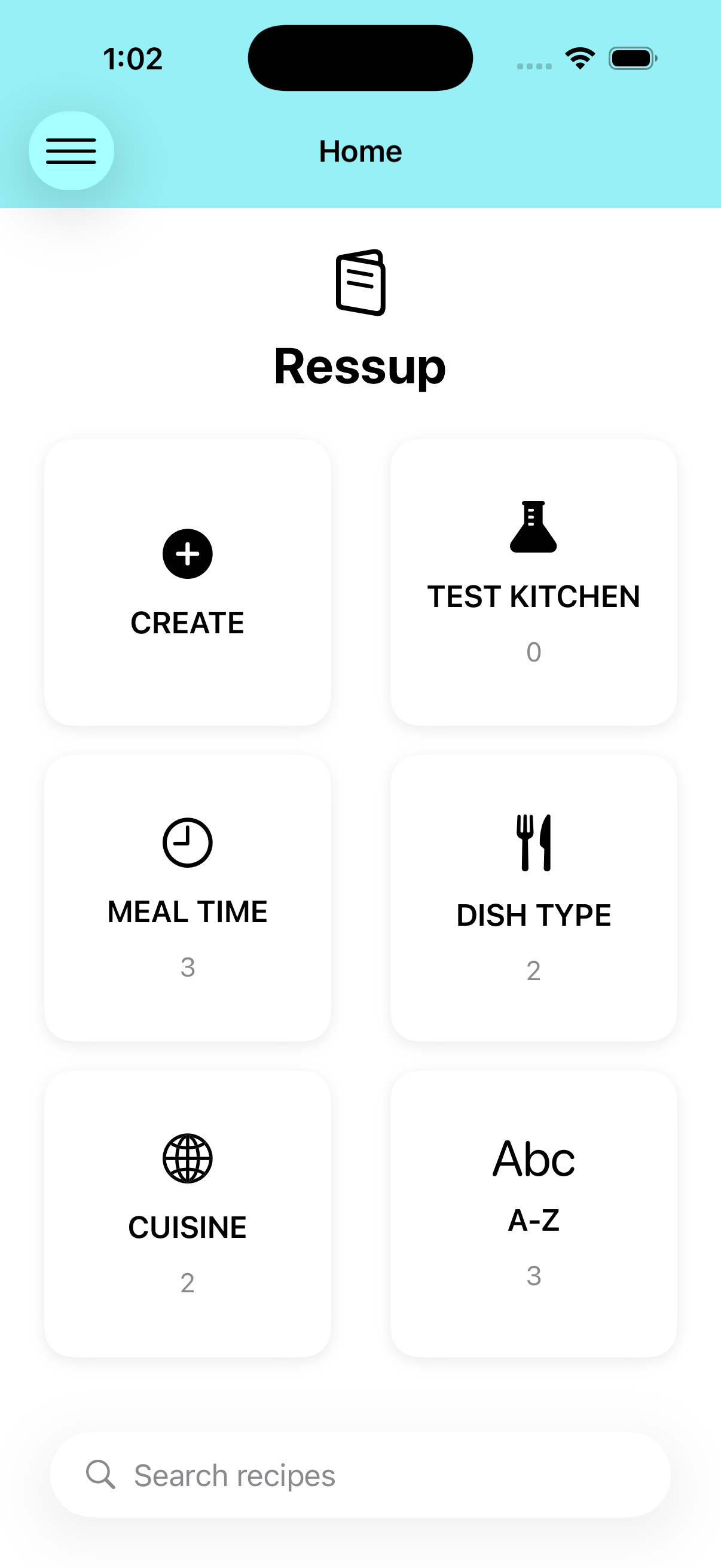This screenshot has height=1568, width=721.
Task: Open the search magnifier icon
Action: click(101, 1475)
